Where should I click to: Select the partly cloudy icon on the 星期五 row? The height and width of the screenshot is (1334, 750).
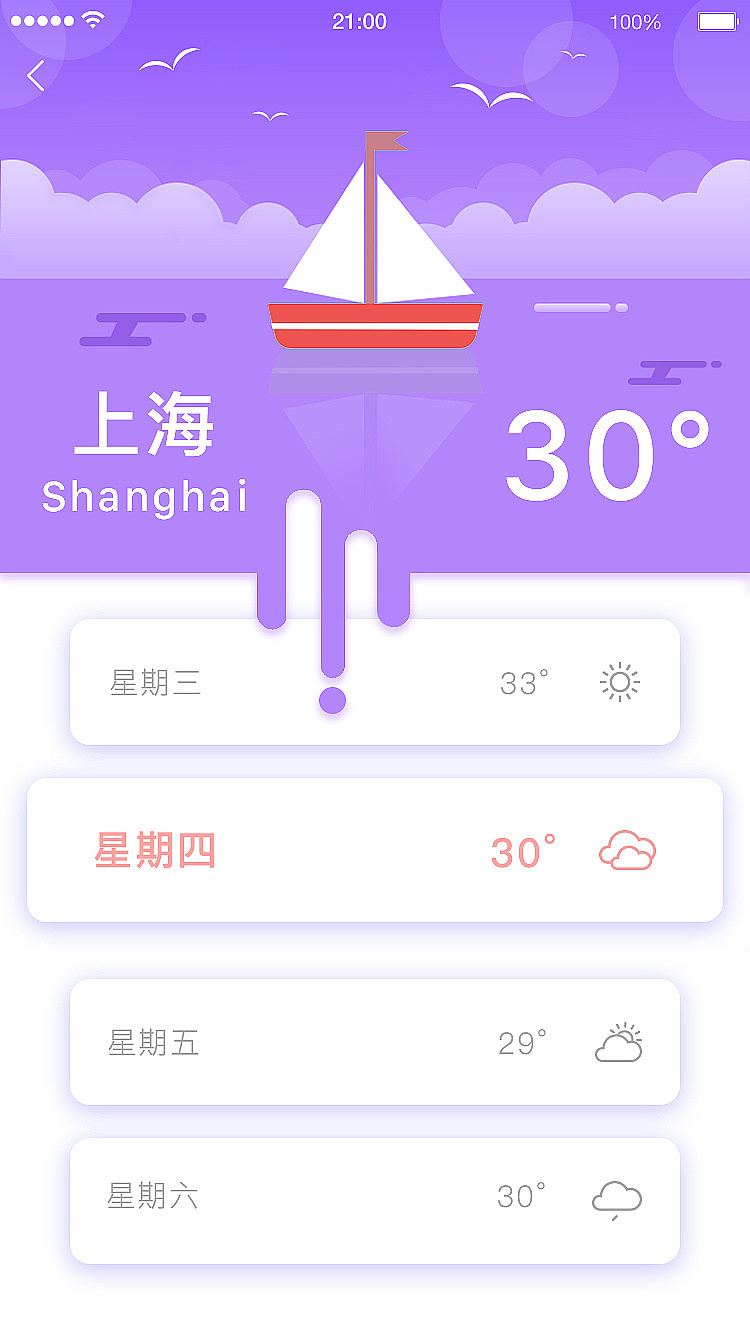[x=619, y=1041]
